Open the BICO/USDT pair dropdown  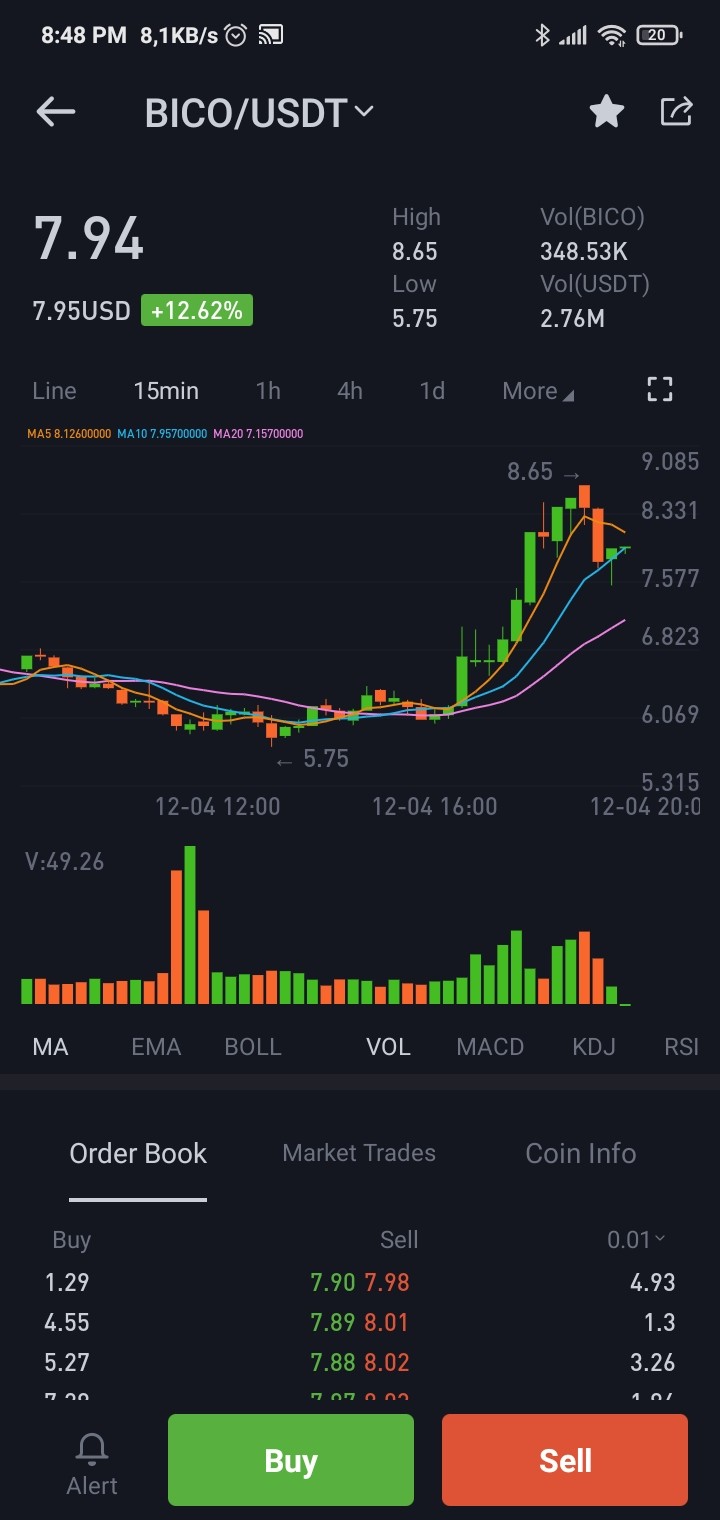259,113
